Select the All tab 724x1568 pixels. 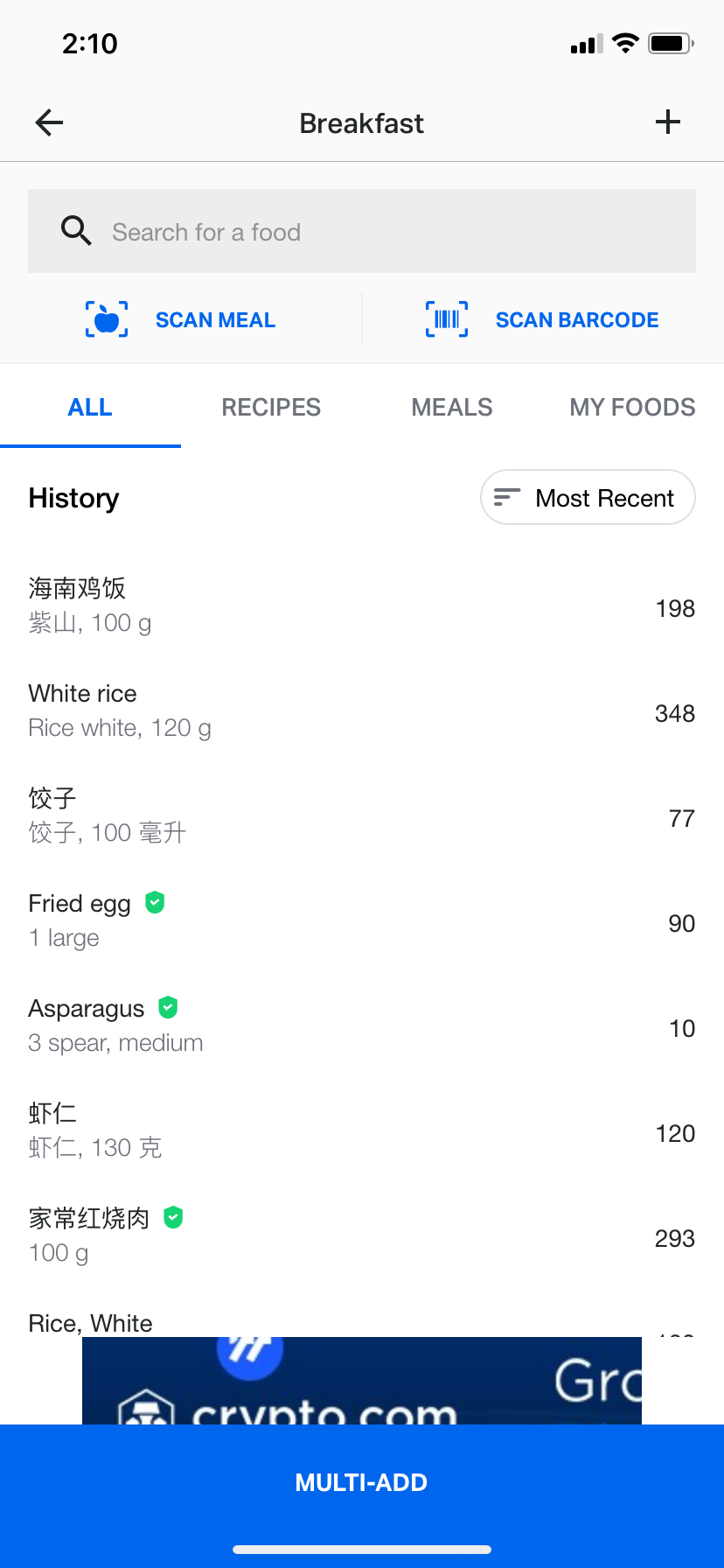(90, 408)
